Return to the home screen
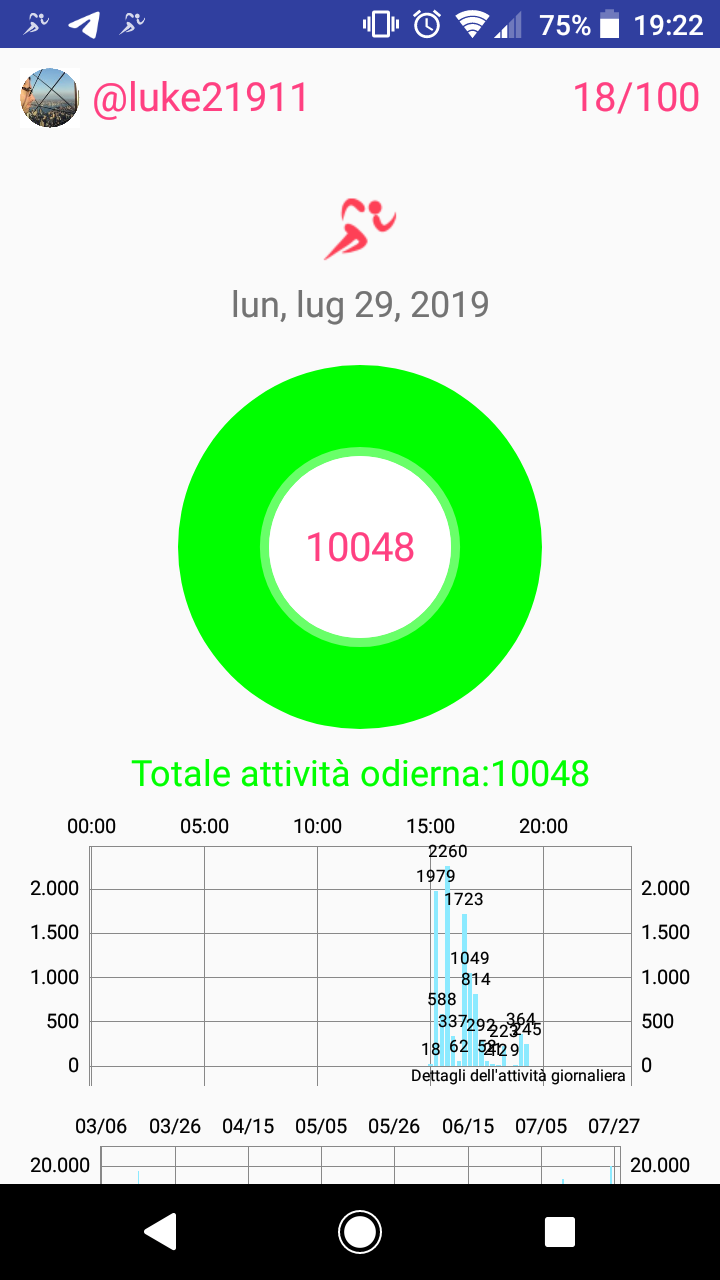Viewport: 720px width, 1280px height. 360,1232
